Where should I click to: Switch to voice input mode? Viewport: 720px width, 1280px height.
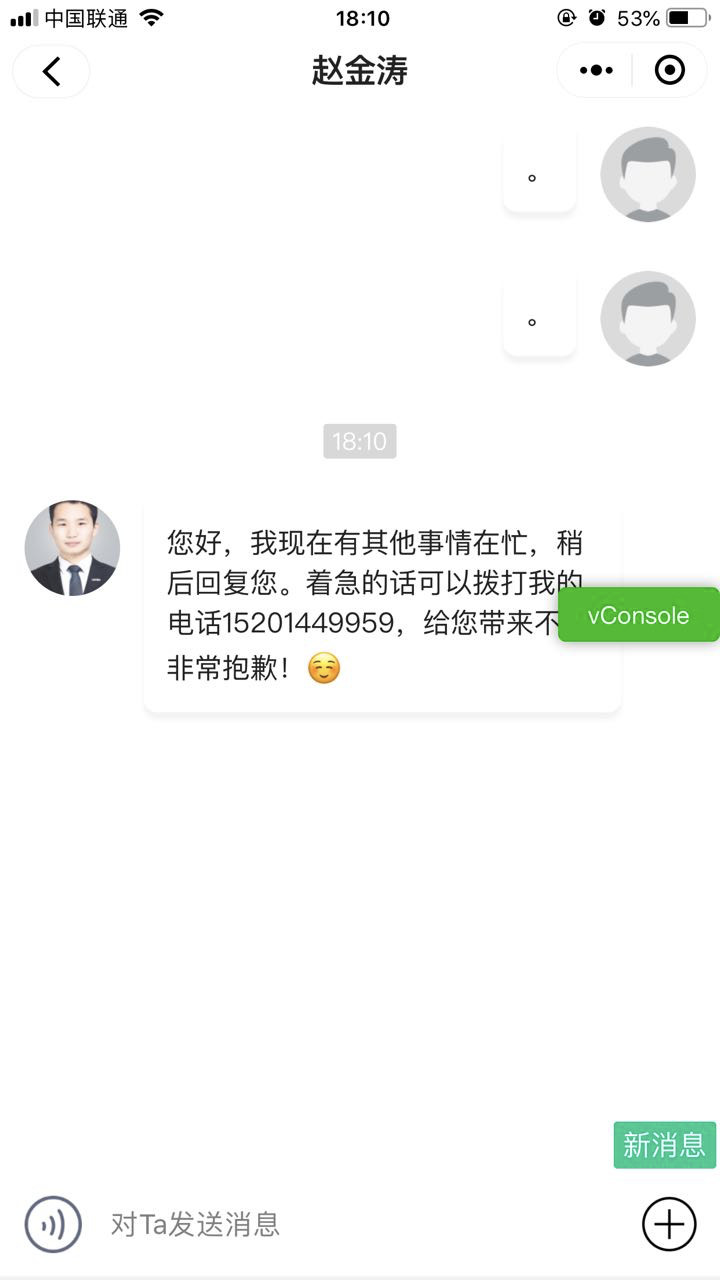(x=53, y=1224)
